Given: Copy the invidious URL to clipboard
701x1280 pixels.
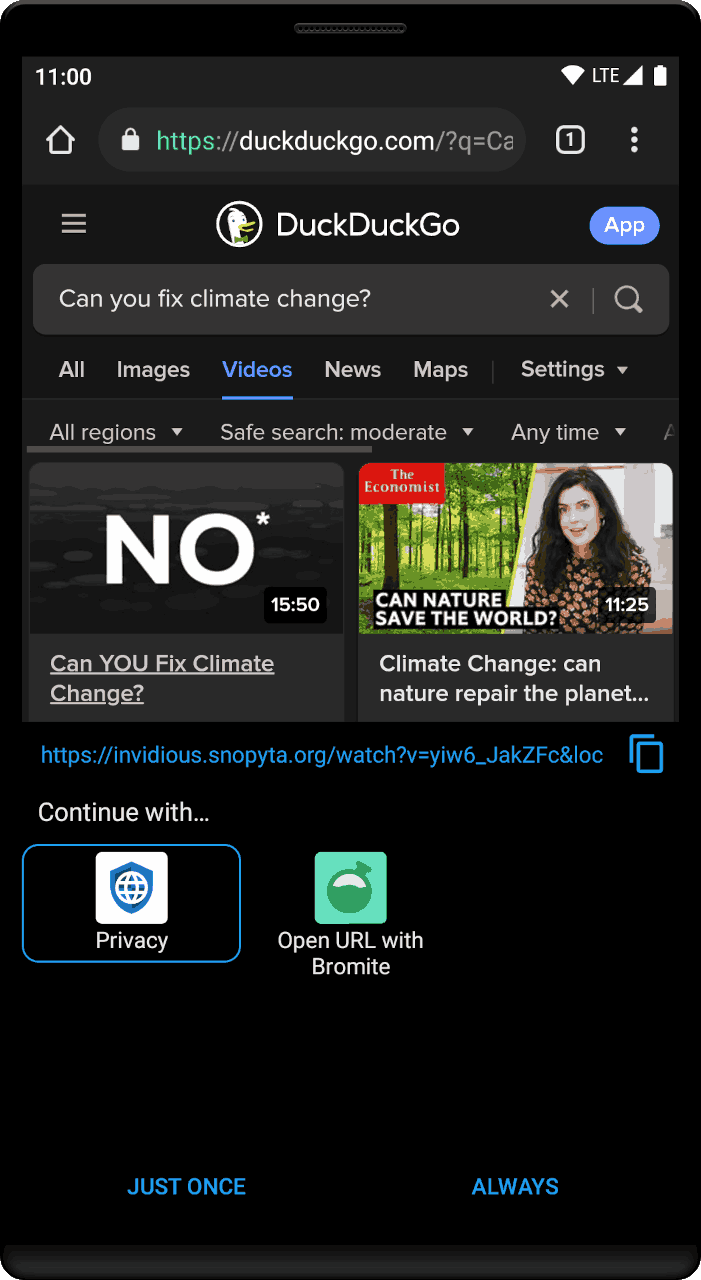Looking at the screenshot, I should point(647,754).
